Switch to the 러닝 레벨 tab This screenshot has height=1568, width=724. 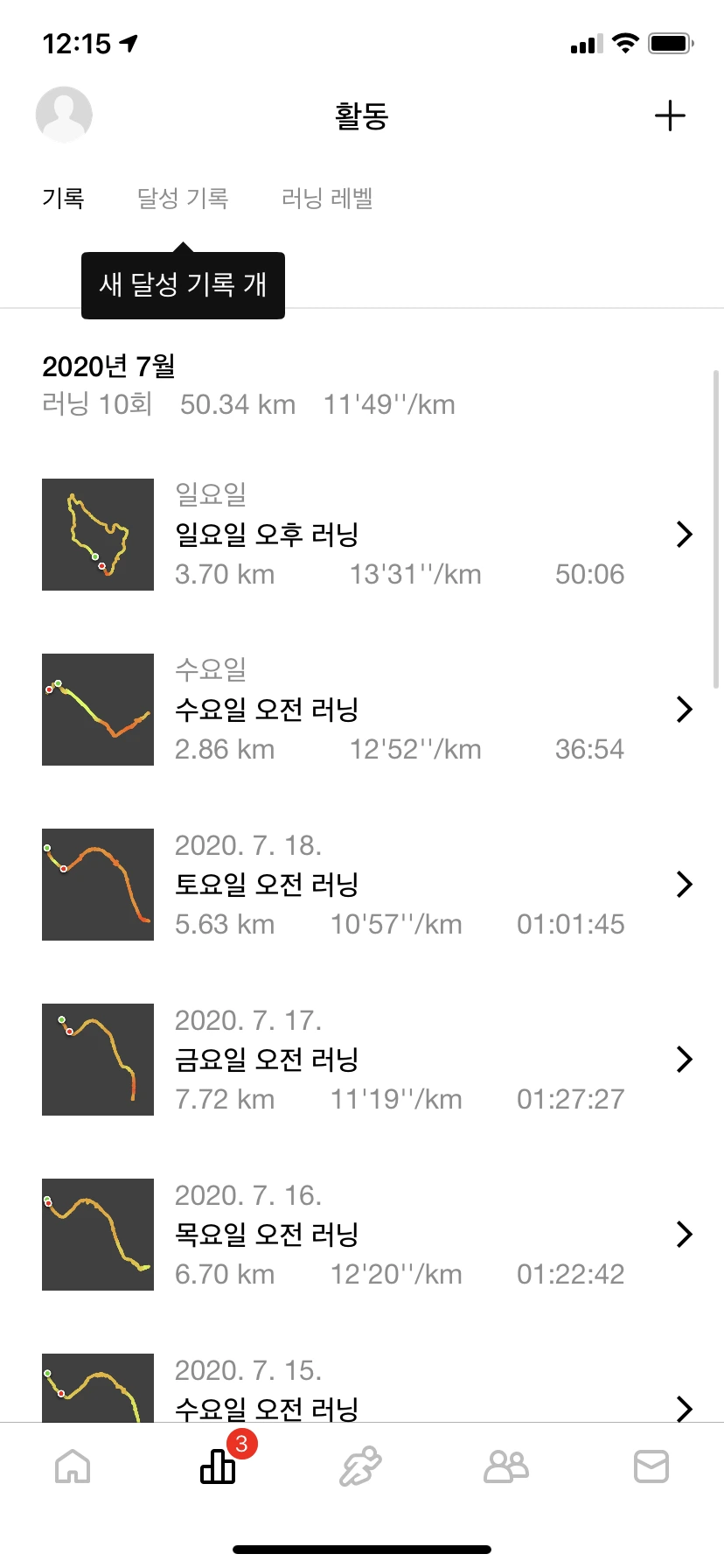pos(327,199)
